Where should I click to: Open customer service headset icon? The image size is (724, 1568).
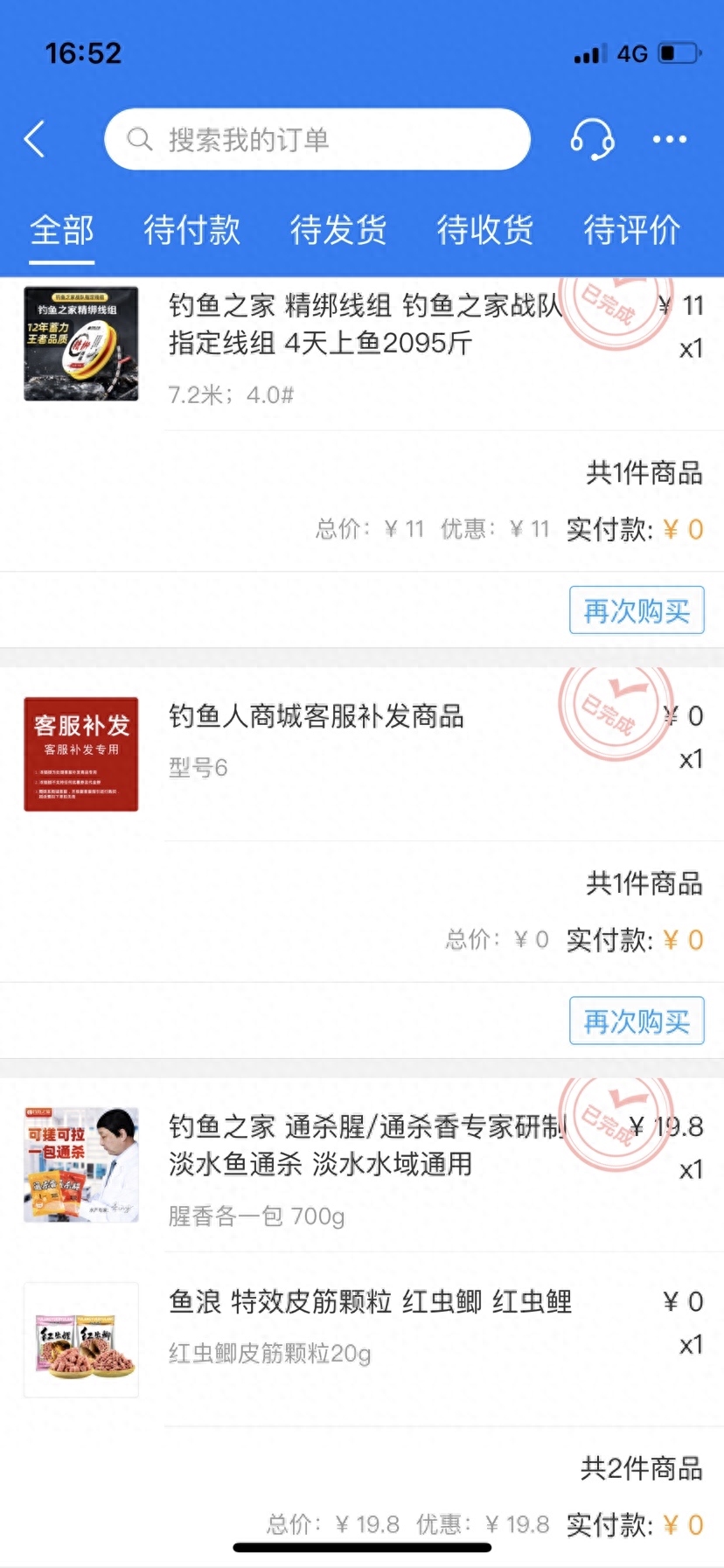coord(592,139)
